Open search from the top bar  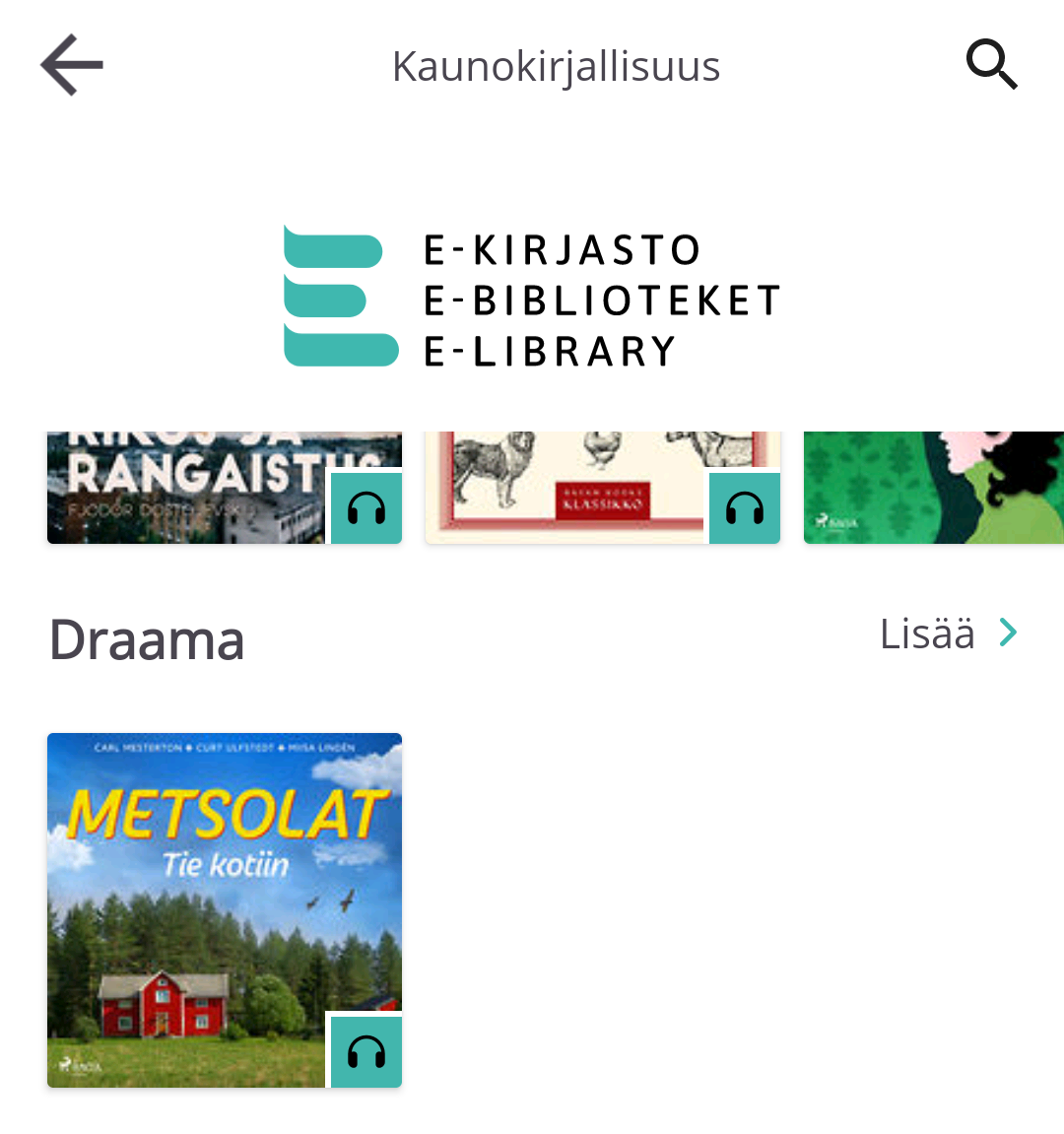tap(991, 64)
